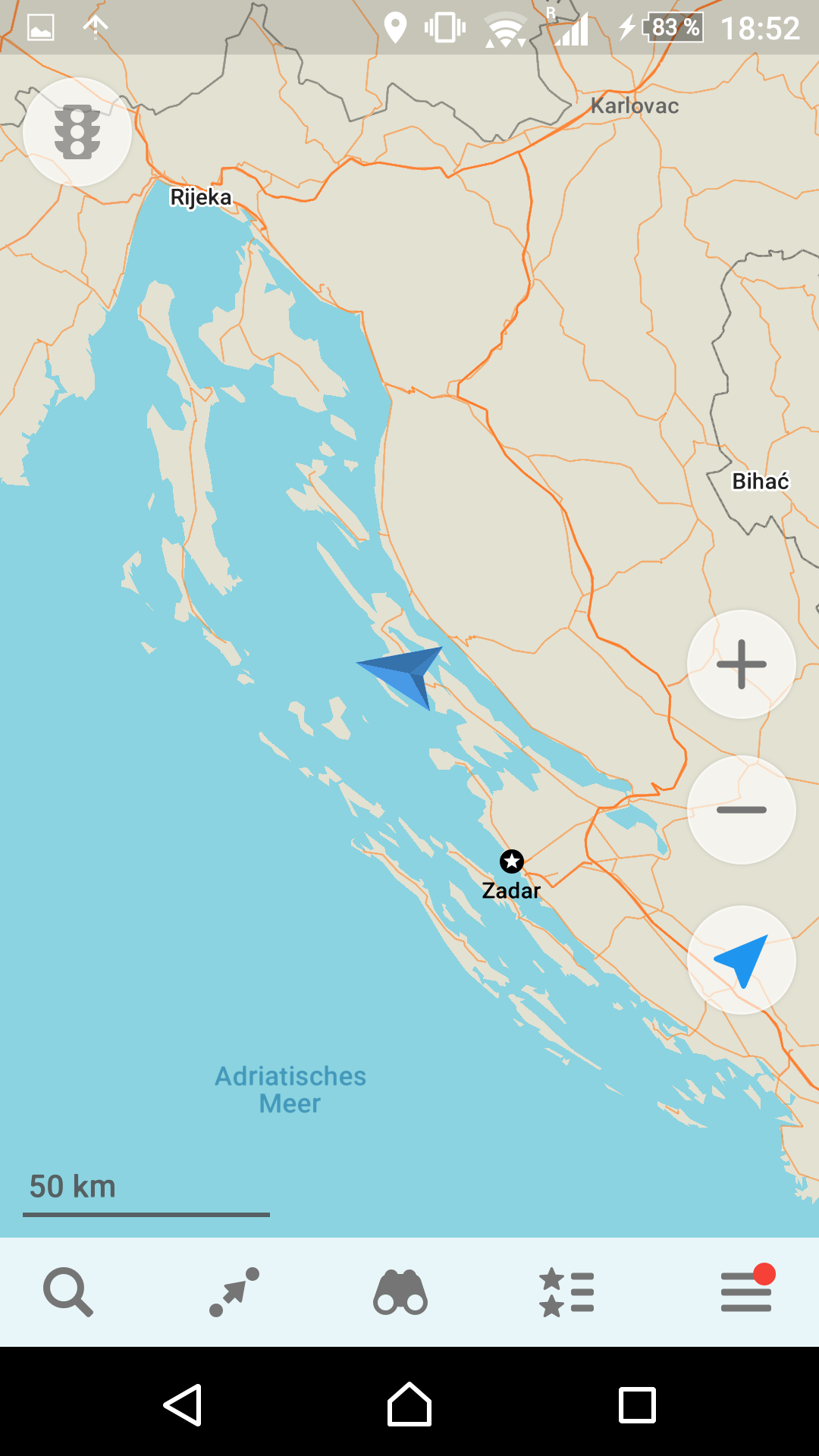Toggle the traffic layer button

point(77,132)
